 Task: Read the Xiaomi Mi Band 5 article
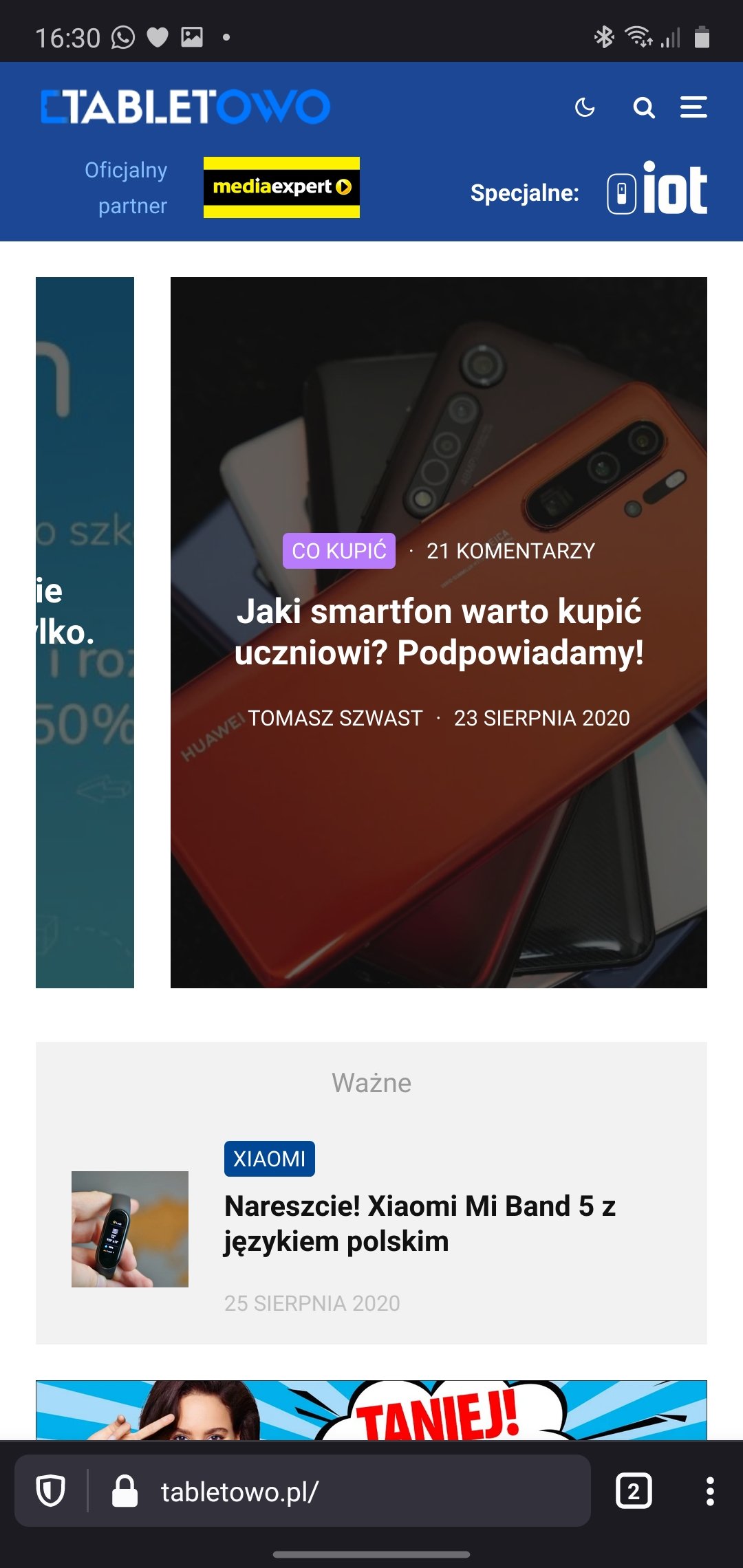420,1223
